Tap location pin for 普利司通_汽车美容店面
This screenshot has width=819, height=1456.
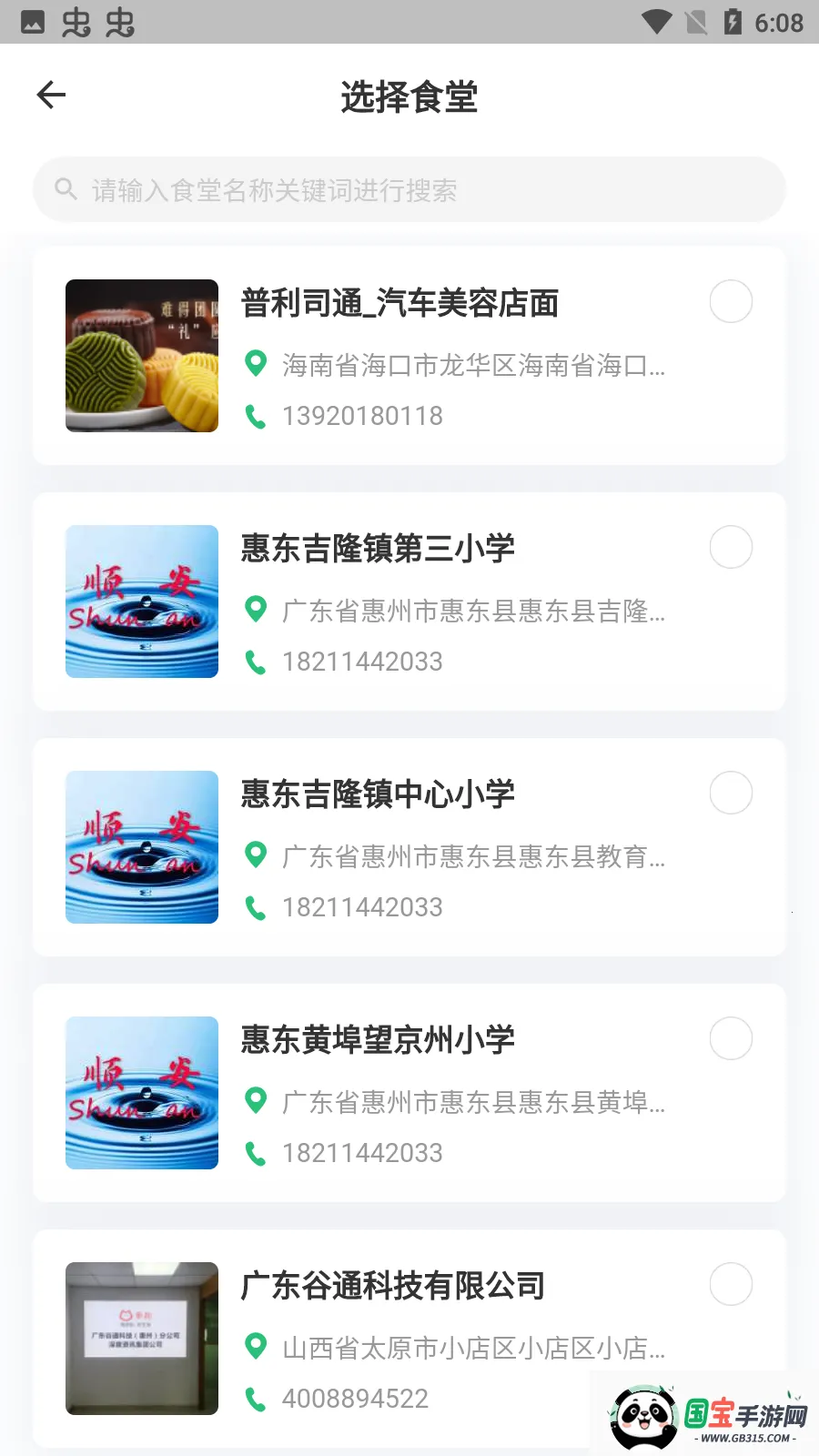[256, 363]
